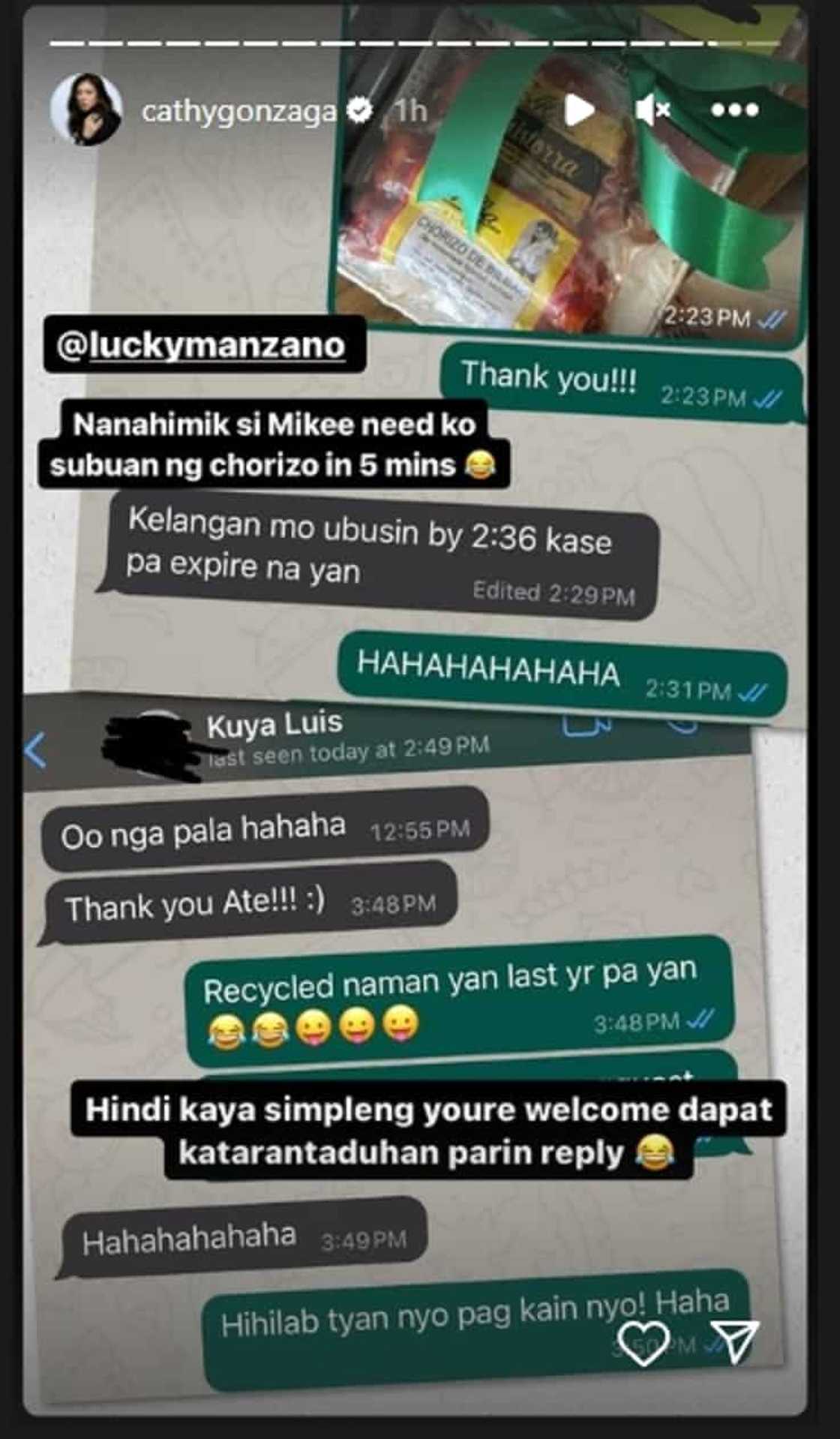The width and height of the screenshot is (840, 1439).
Task: Resume story playback with play button
Action: coord(578,110)
